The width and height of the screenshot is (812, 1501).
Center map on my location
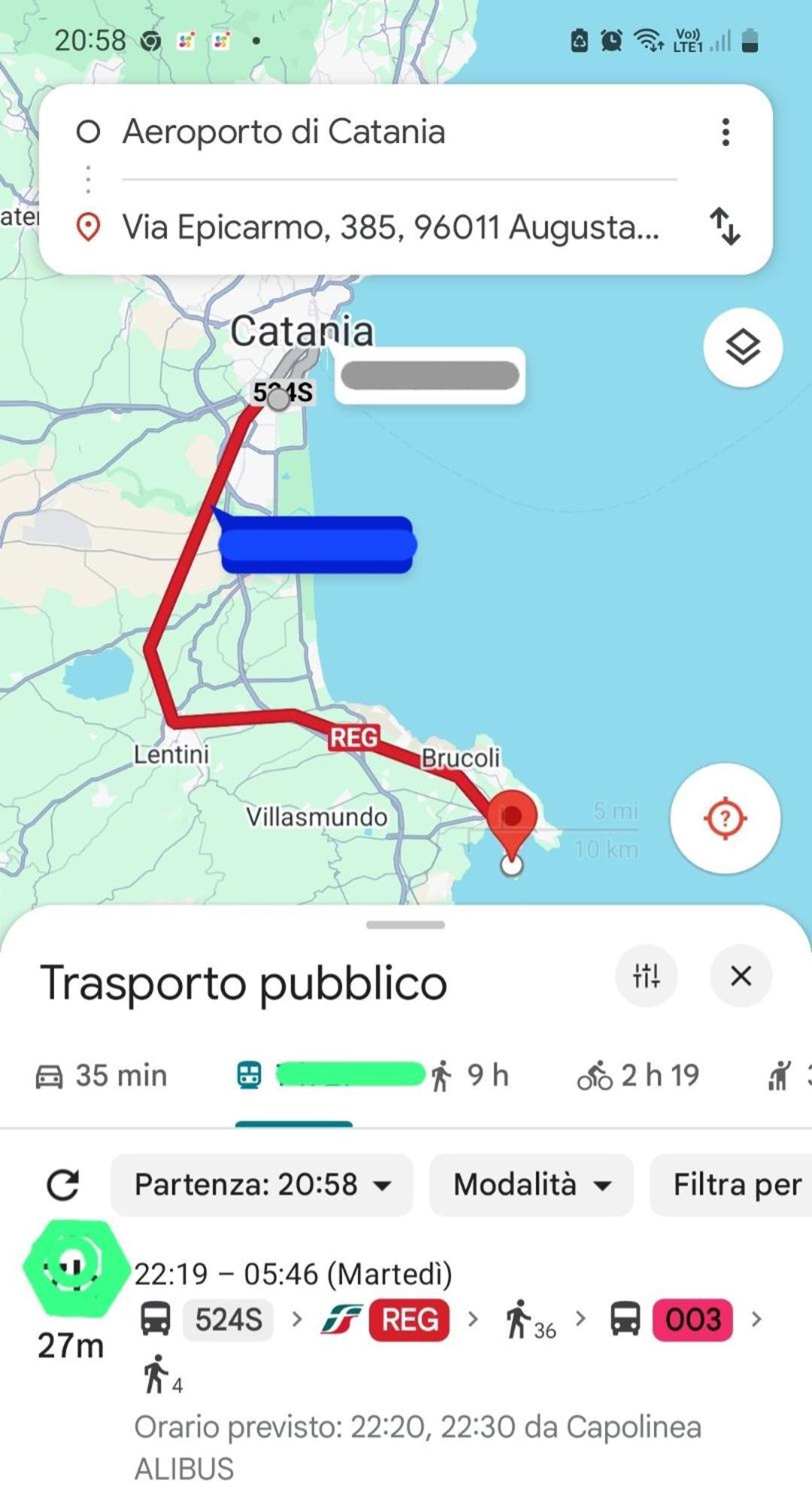tap(724, 818)
